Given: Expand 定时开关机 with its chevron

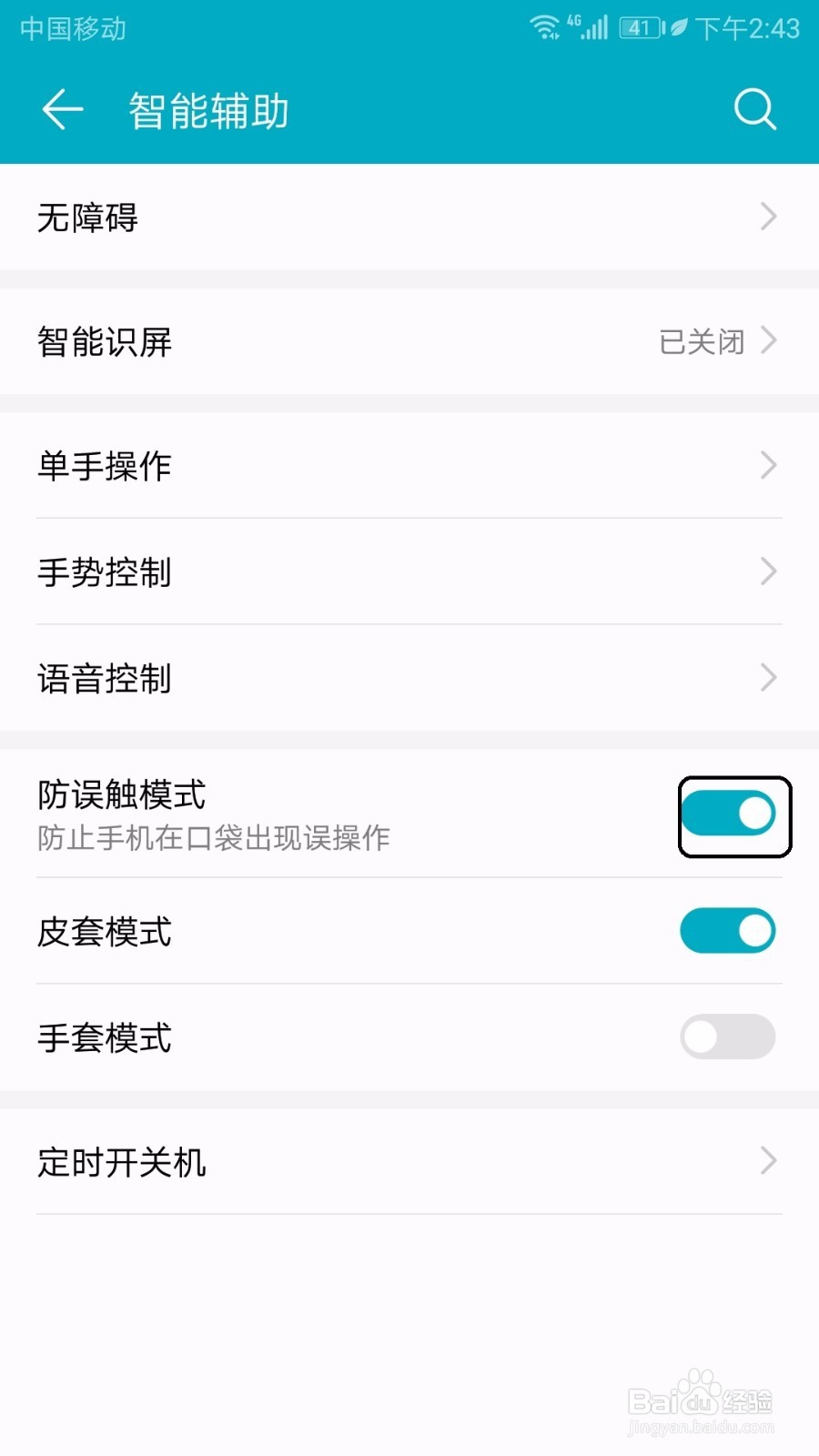Looking at the screenshot, I should [769, 1161].
